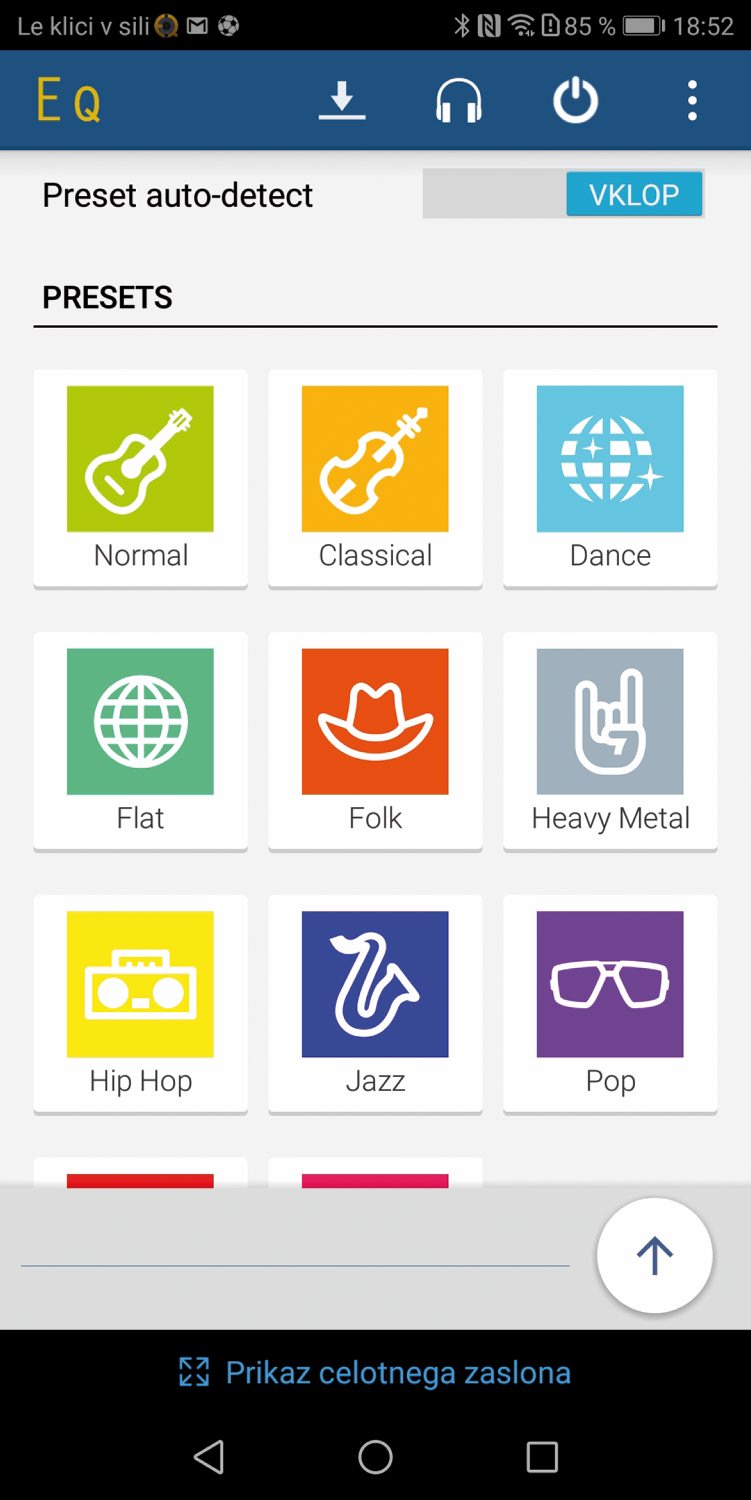Go back with the navigation bar
Screen dimensions: 751x1500
(209, 1457)
